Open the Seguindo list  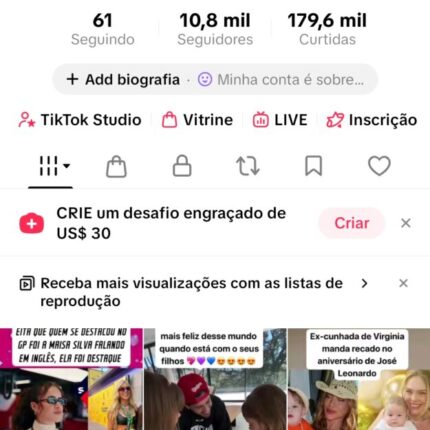point(103,29)
